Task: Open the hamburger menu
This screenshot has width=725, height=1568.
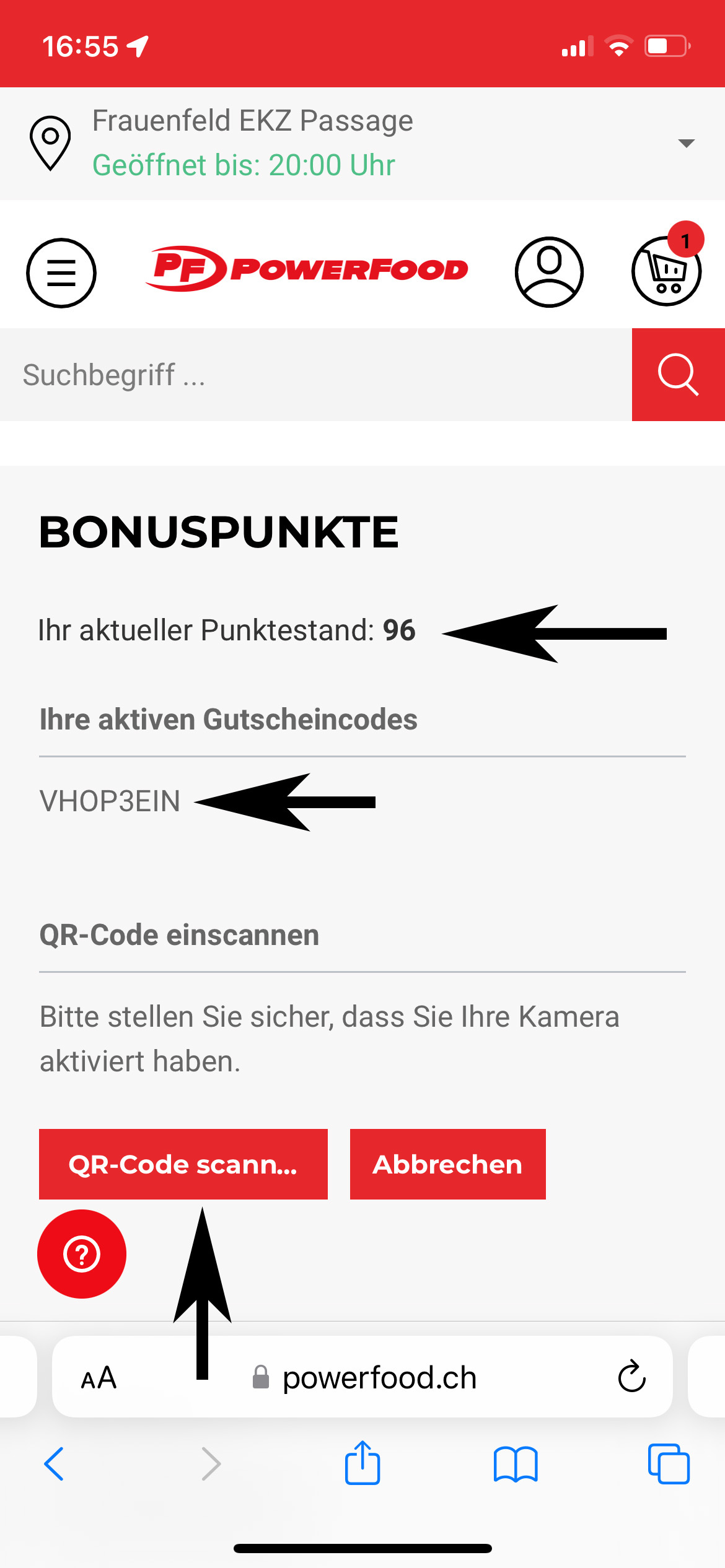Action: 61,272
